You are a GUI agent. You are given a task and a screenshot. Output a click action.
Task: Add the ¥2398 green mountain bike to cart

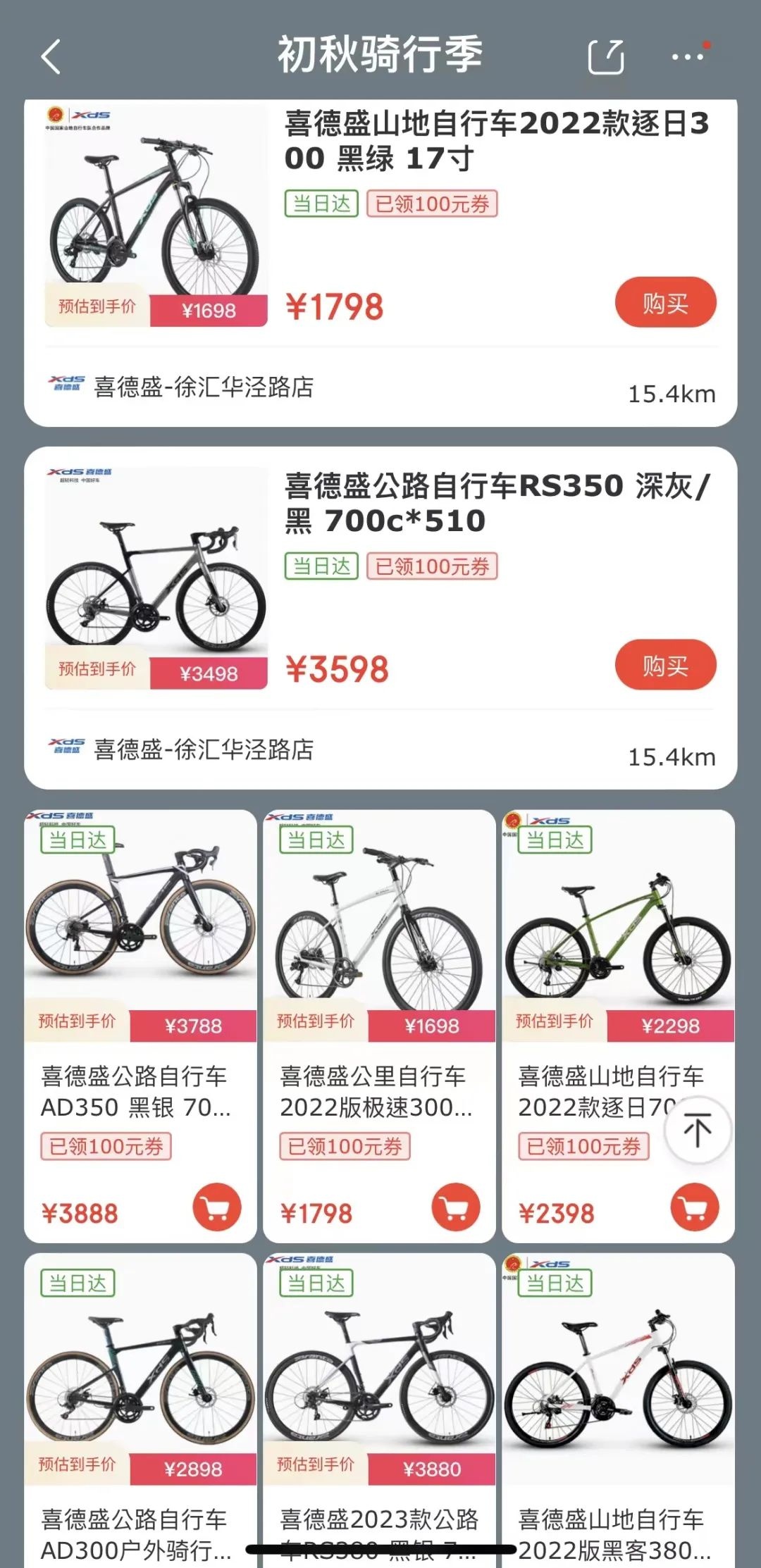point(694,1207)
